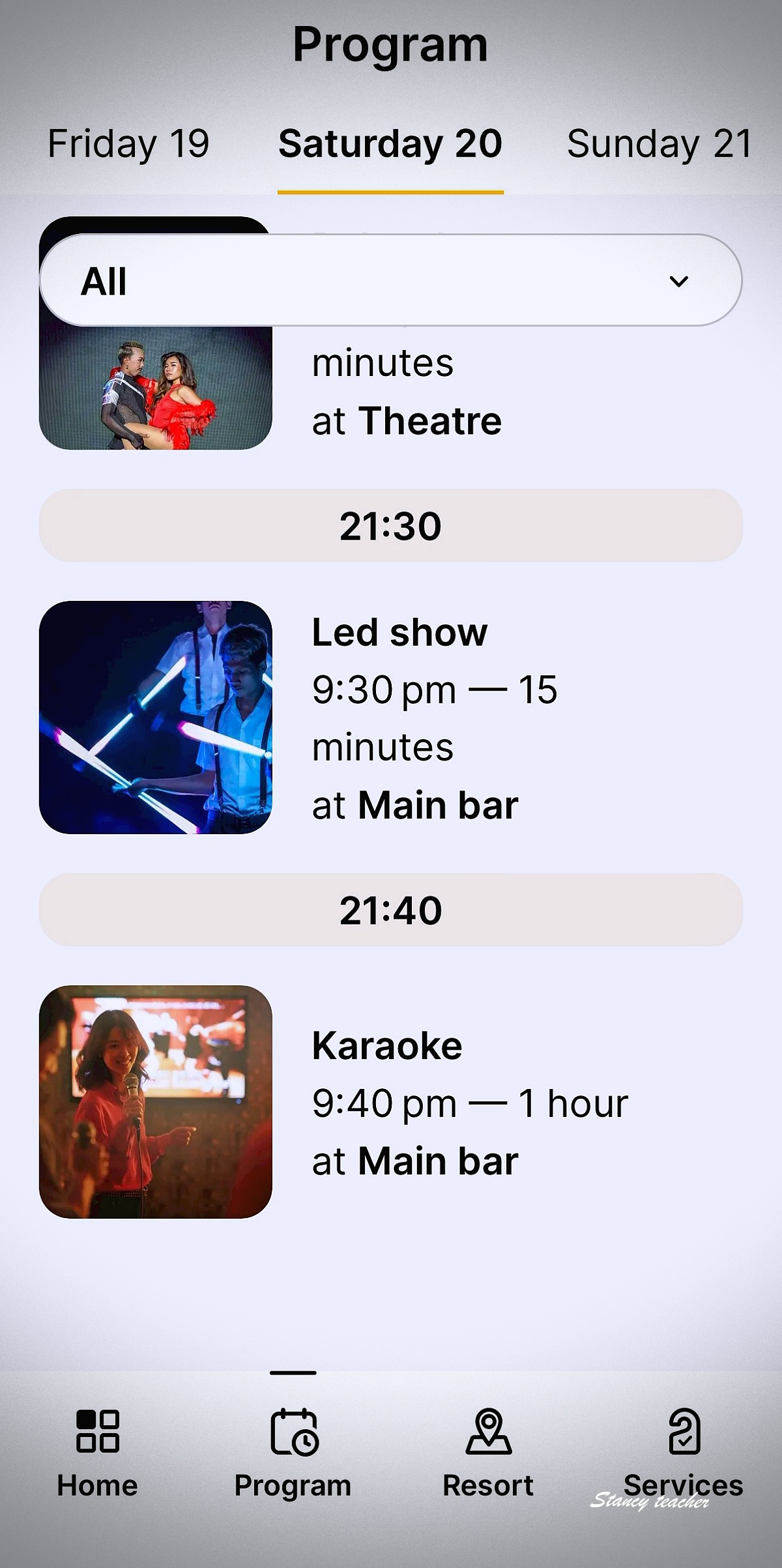Expand the All category dropdown

coord(391,281)
